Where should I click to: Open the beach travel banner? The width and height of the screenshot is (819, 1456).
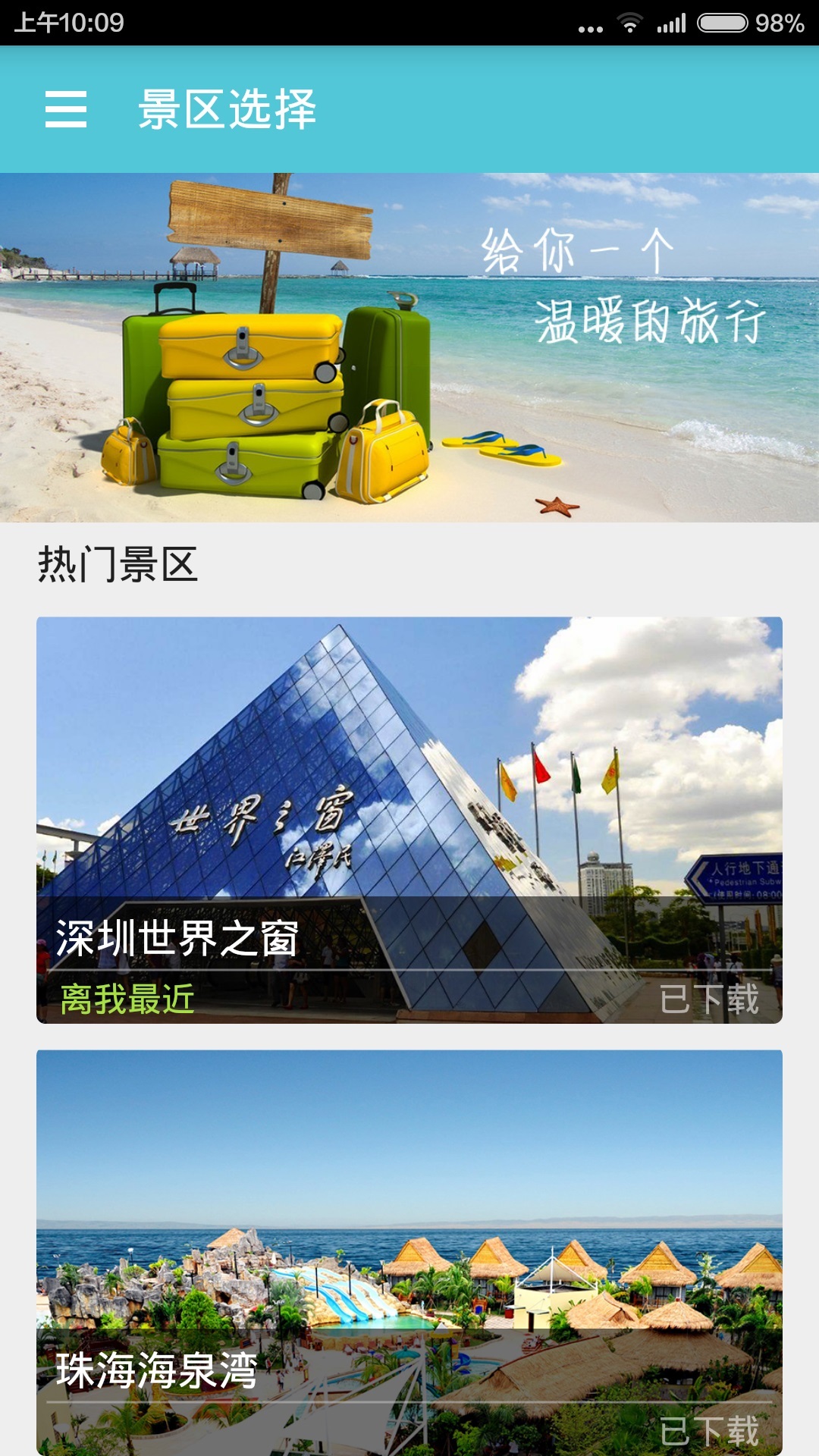(409, 347)
